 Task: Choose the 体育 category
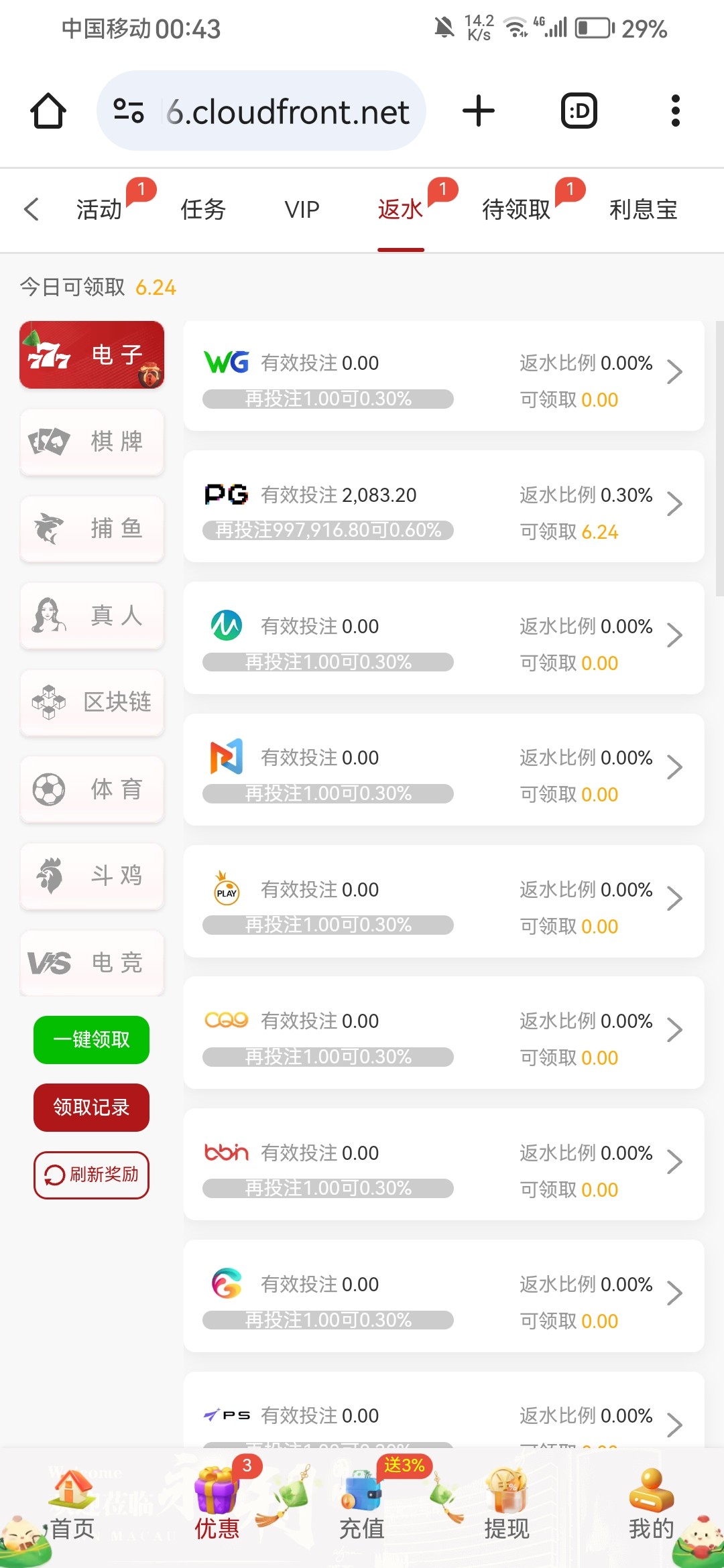click(x=92, y=789)
